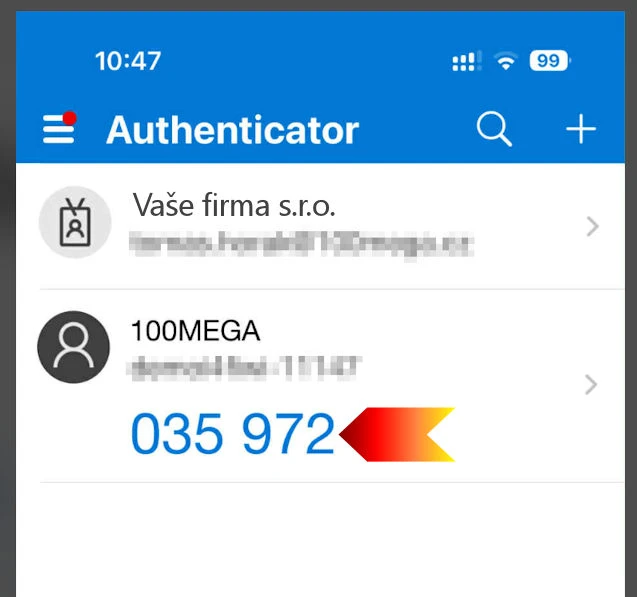Open the hamburger menu
This screenshot has width=637, height=597.
pos(59,130)
